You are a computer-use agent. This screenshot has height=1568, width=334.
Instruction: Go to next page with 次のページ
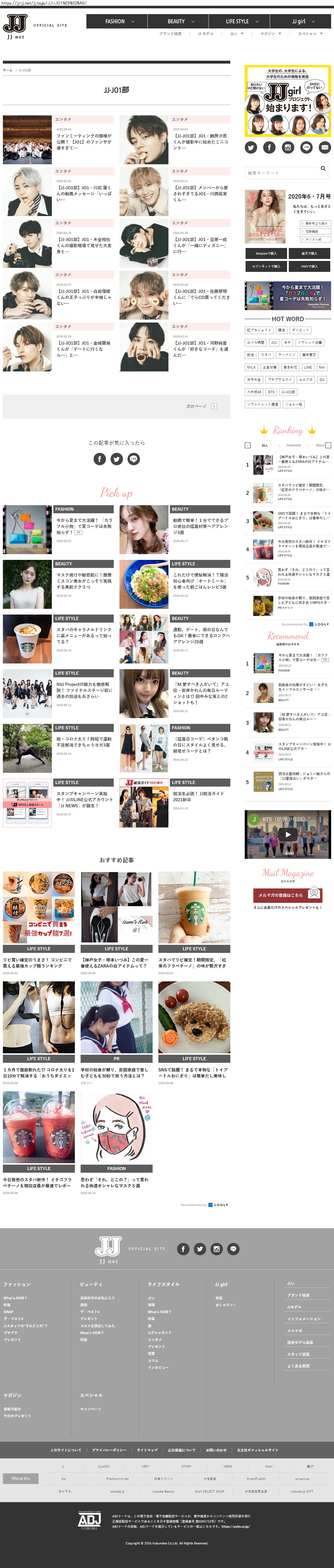click(x=201, y=406)
